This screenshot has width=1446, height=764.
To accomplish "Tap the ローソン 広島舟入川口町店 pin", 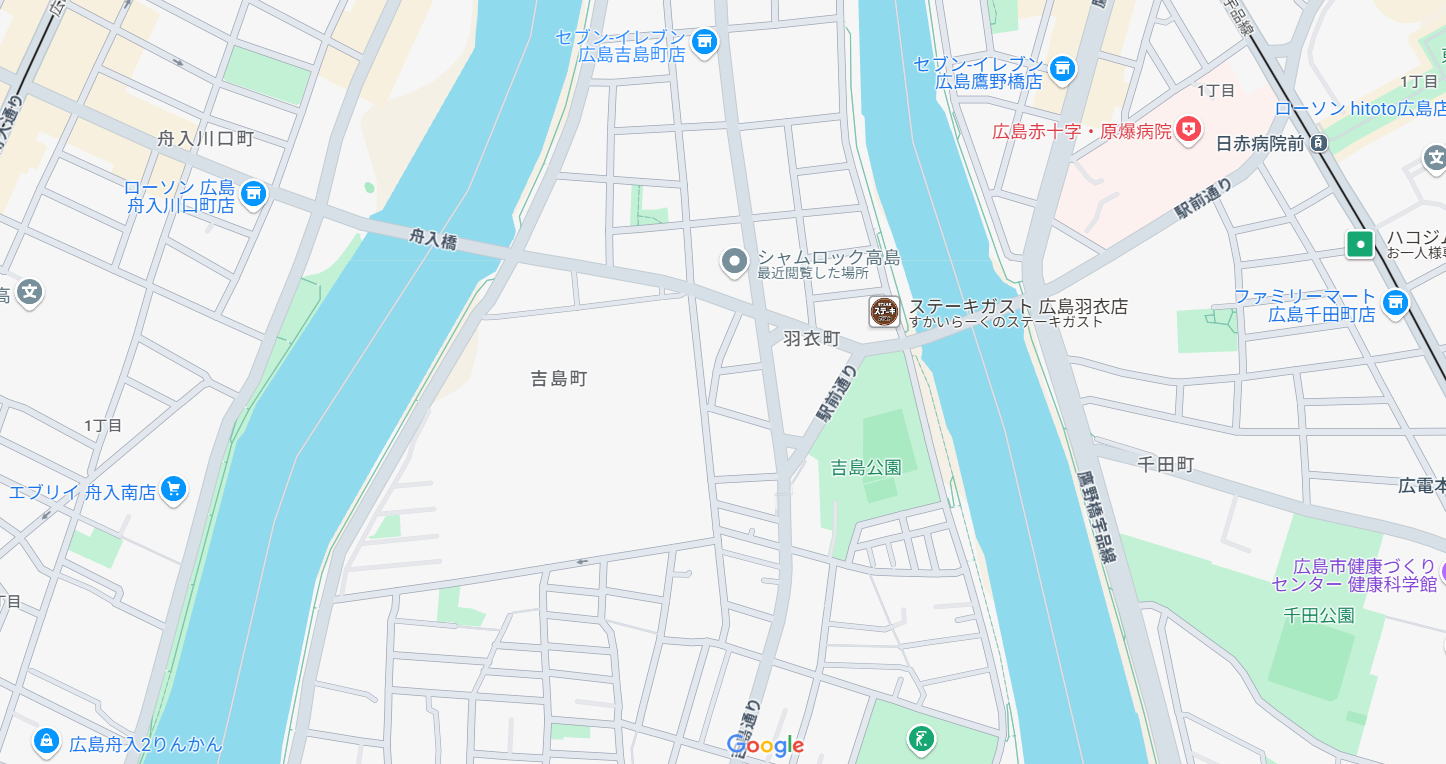I will click(x=253, y=192).
